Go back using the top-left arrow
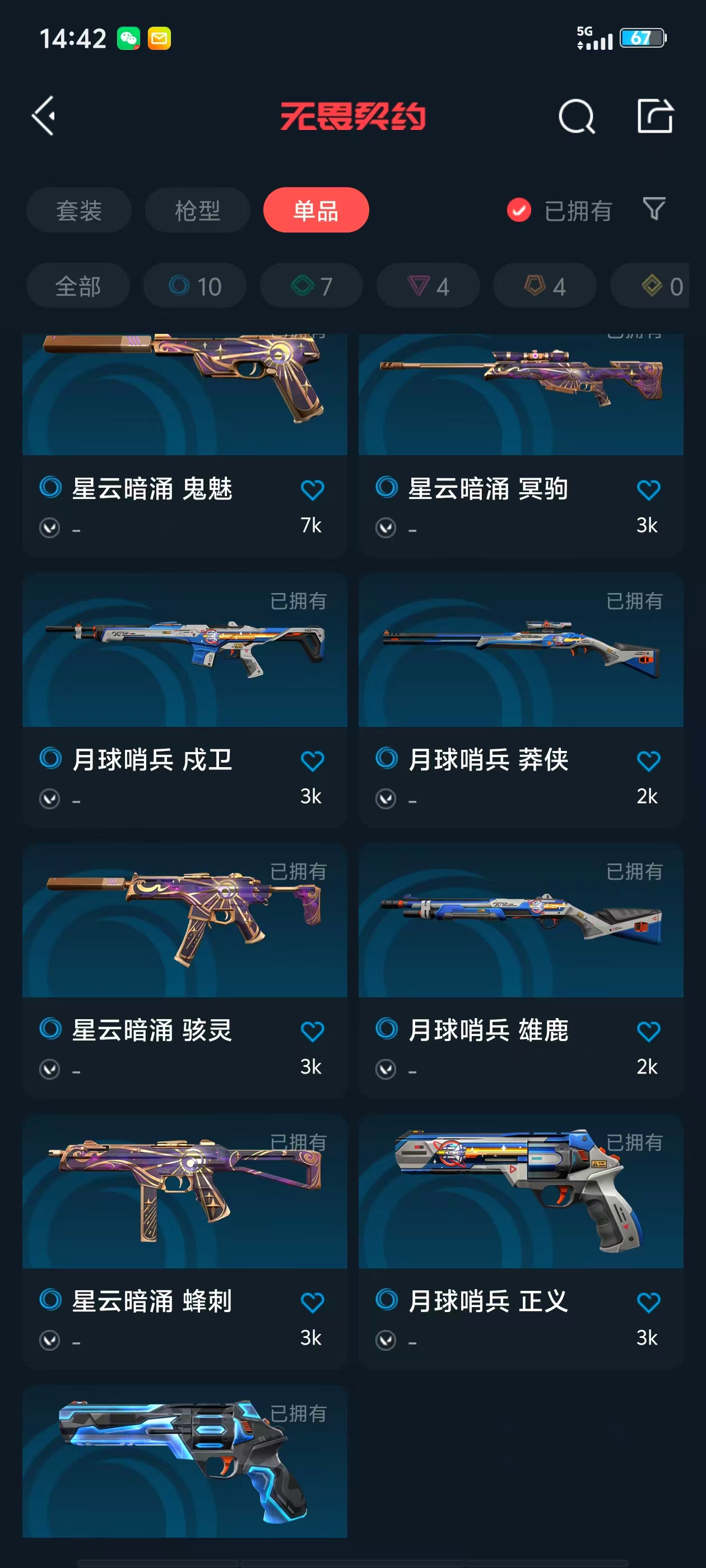Viewport: 706px width, 1568px height. click(44, 116)
